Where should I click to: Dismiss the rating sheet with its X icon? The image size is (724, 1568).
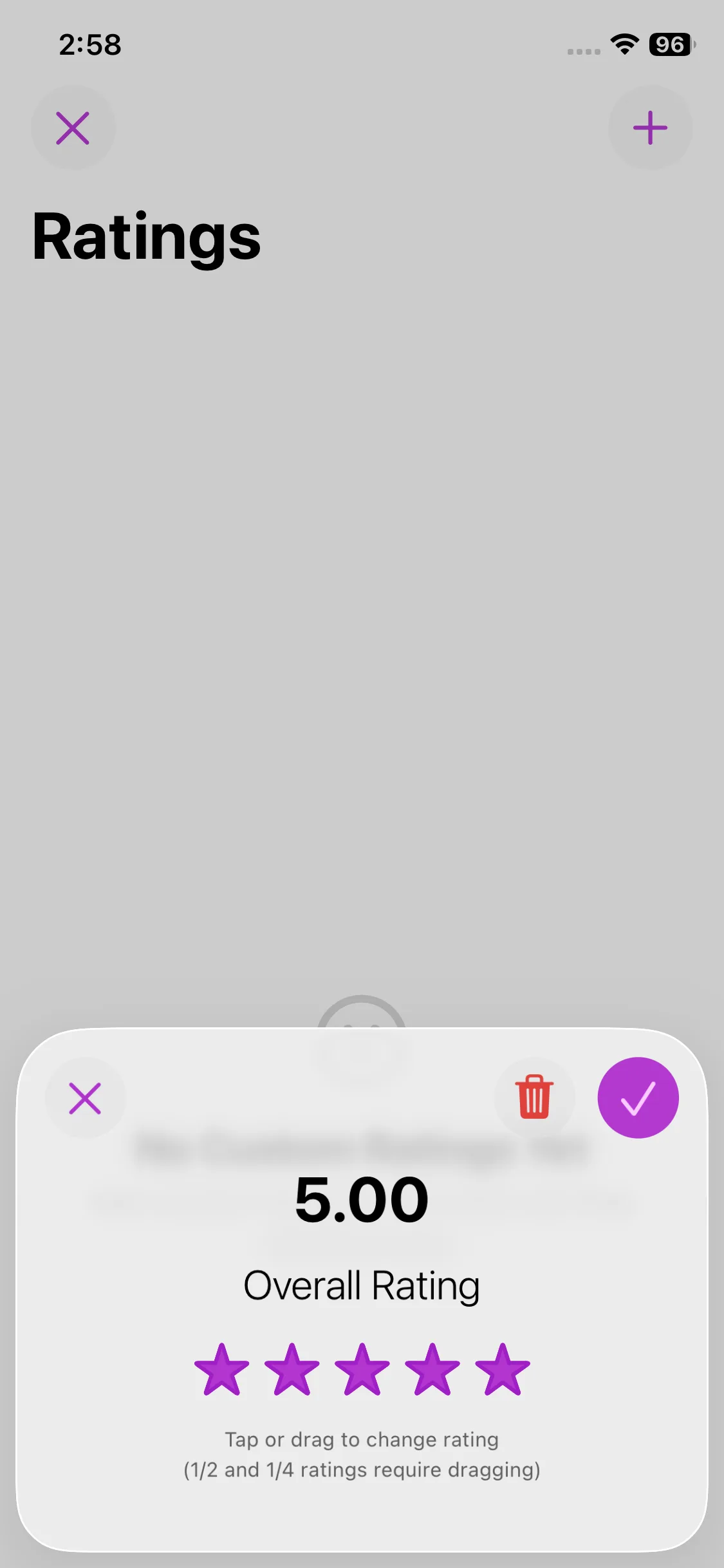[x=86, y=1098]
